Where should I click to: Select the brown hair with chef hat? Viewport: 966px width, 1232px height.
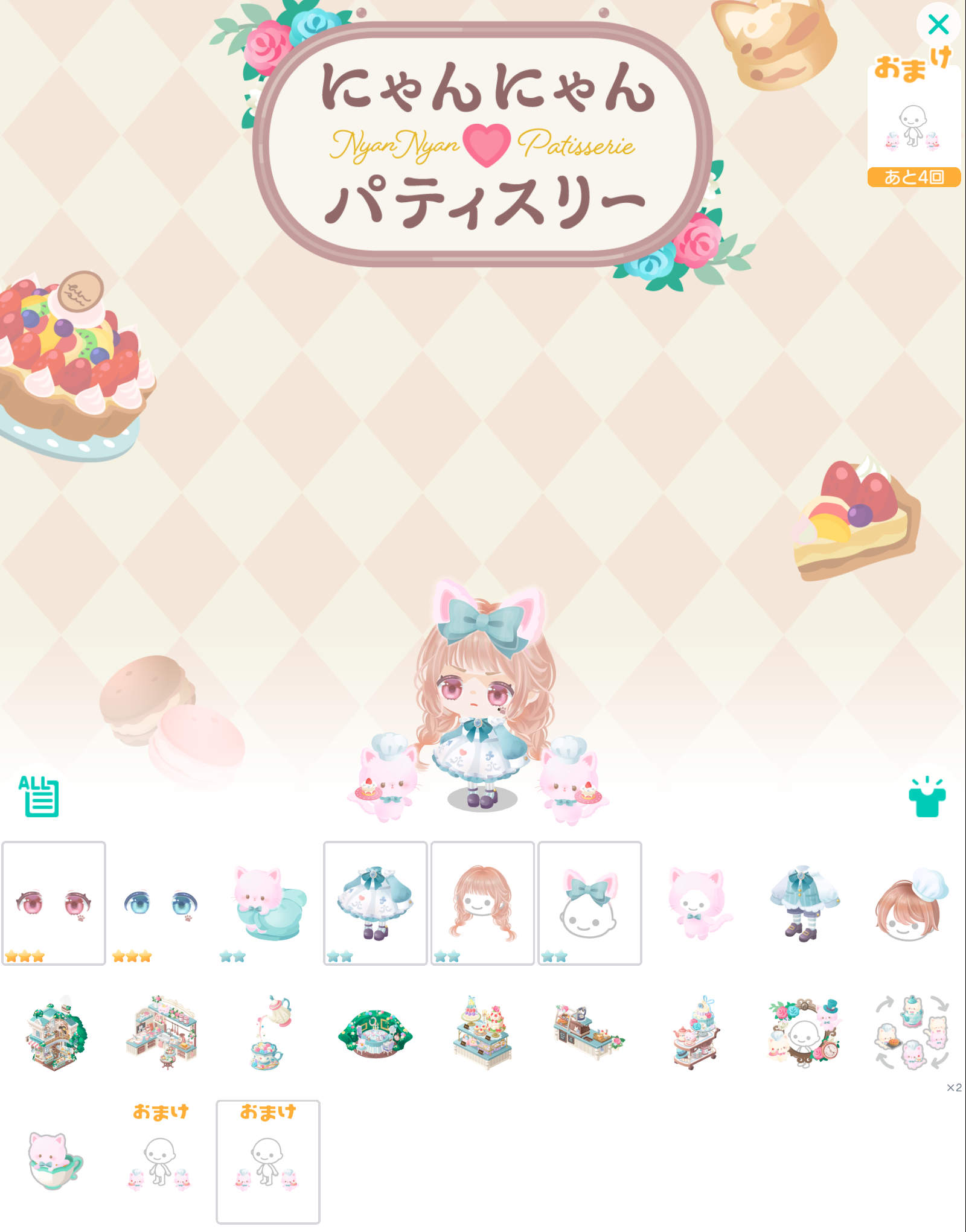click(911, 903)
